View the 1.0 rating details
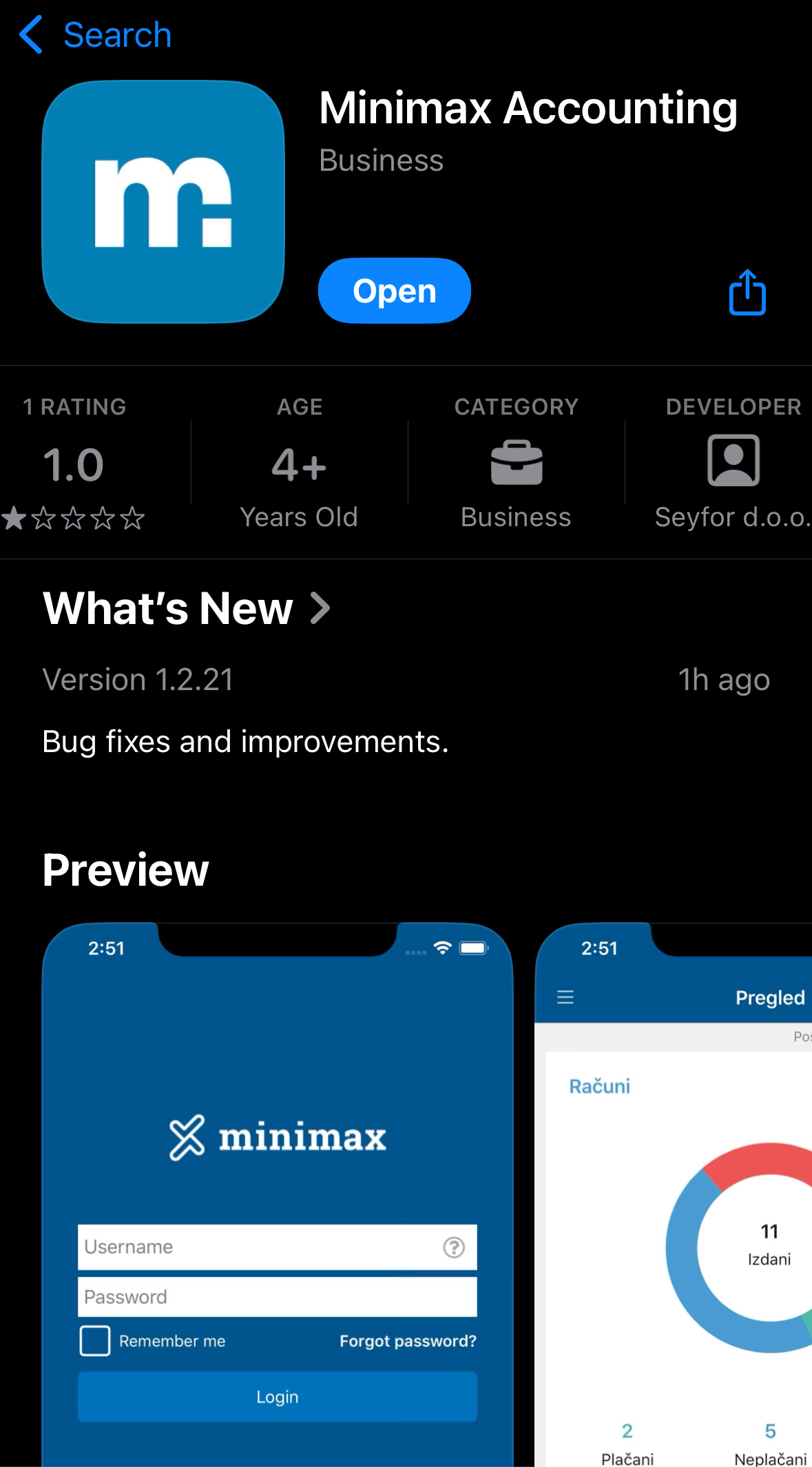812x1467 pixels. (74, 466)
